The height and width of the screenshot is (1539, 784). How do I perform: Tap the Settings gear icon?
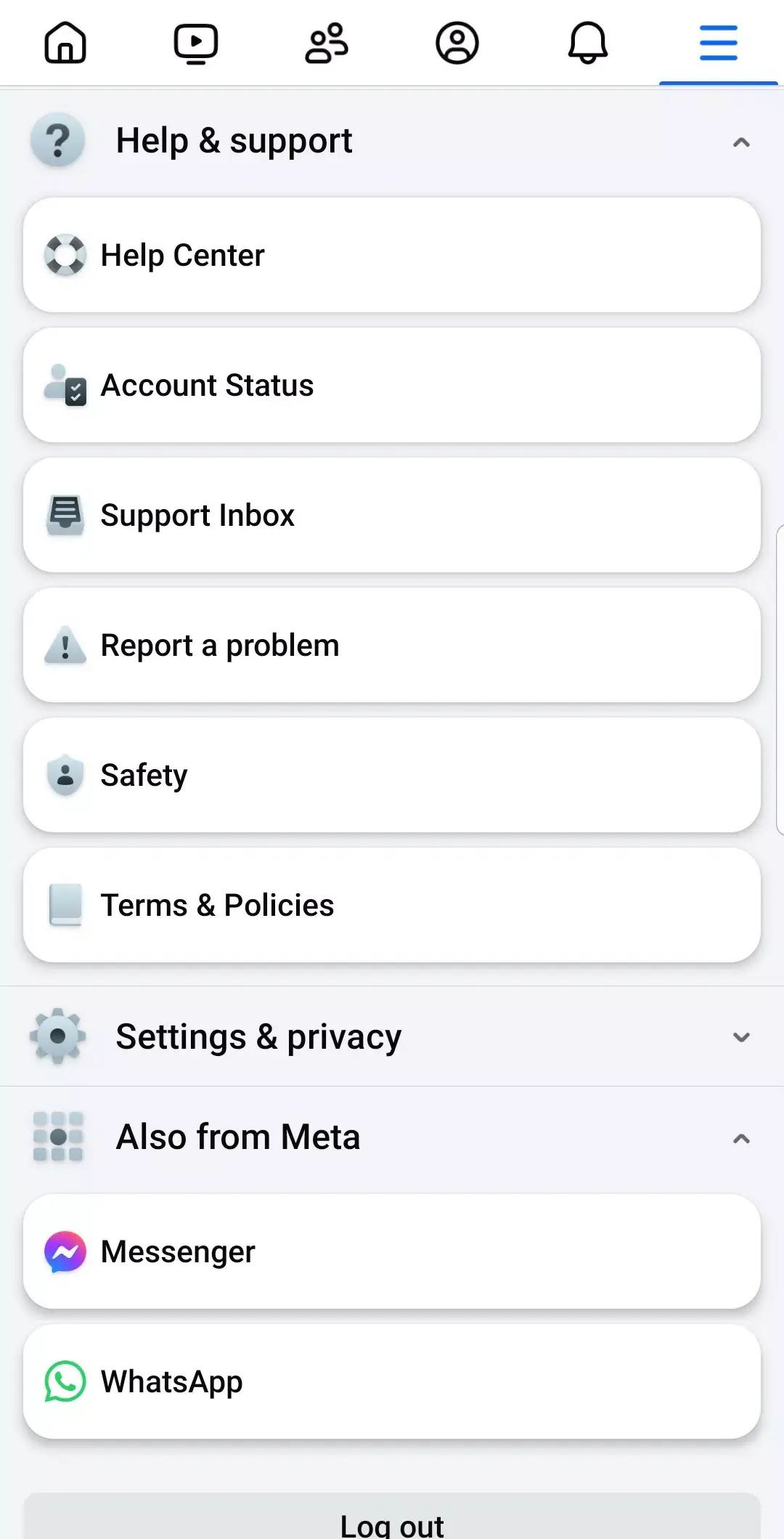(57, 1036)
